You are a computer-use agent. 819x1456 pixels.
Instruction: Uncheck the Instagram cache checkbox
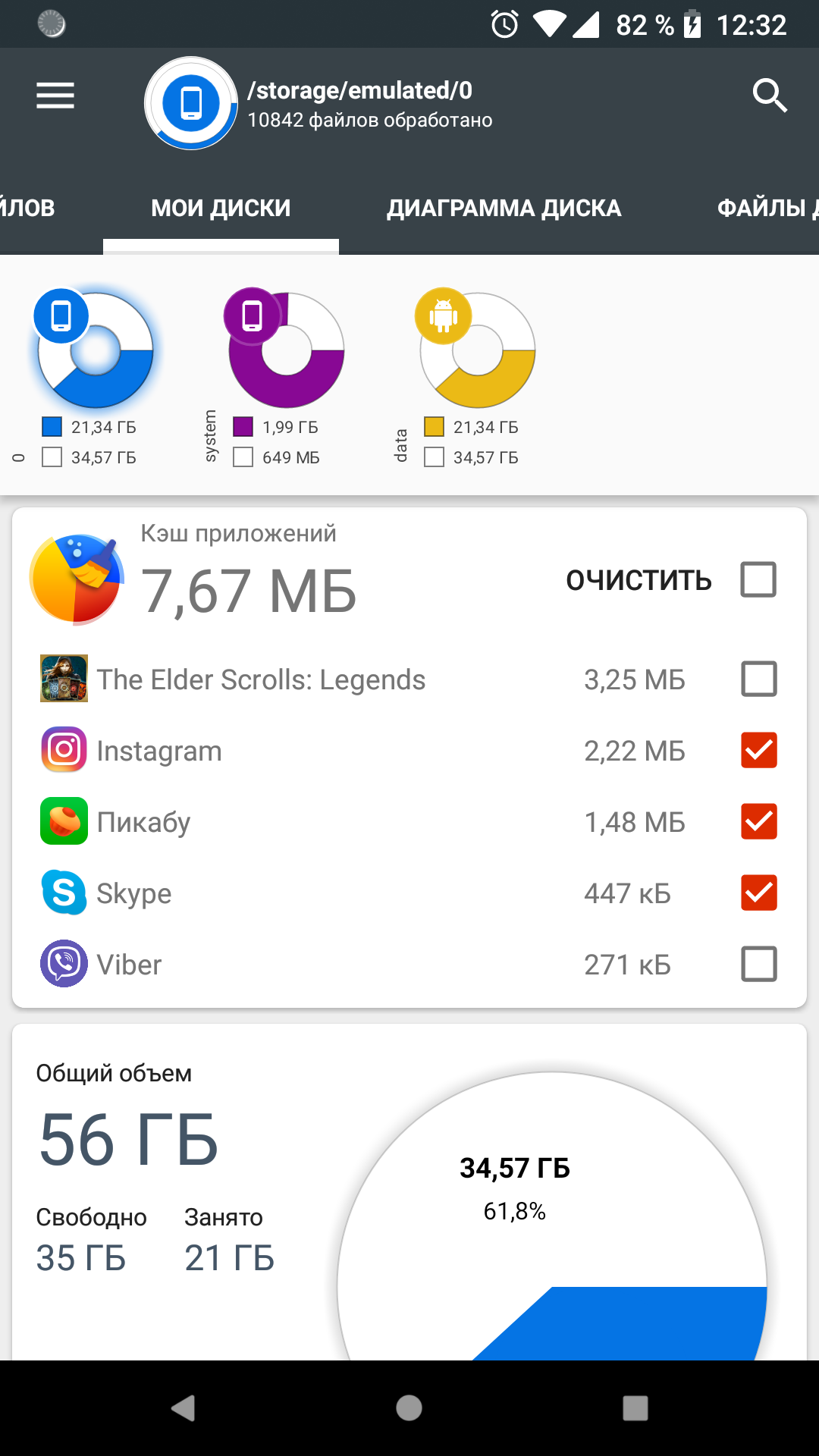pyautogui.click(x=758, y=750)
